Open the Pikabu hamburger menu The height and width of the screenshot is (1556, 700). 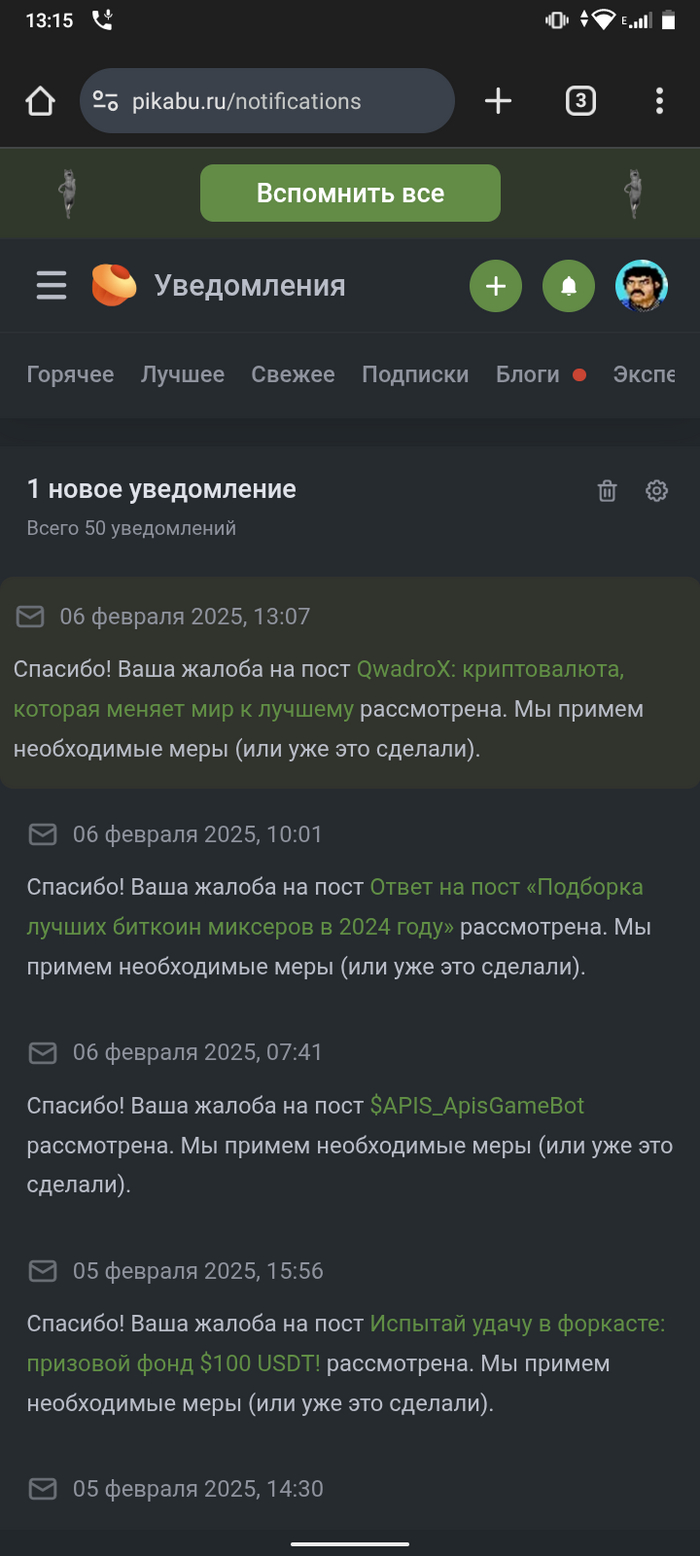(x=51, y=286)
